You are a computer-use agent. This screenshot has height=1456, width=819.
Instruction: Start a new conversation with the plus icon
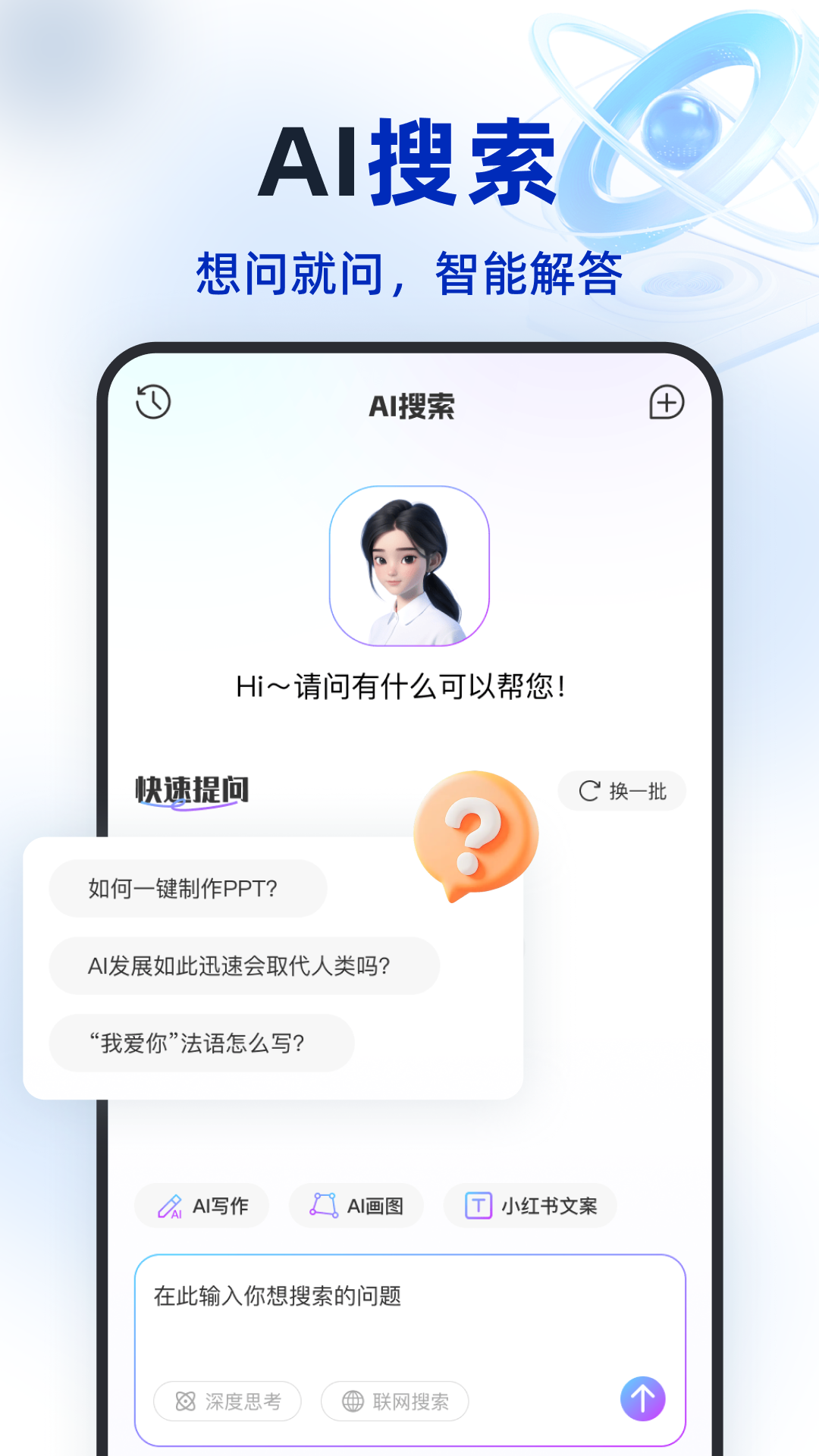[667, 403]
